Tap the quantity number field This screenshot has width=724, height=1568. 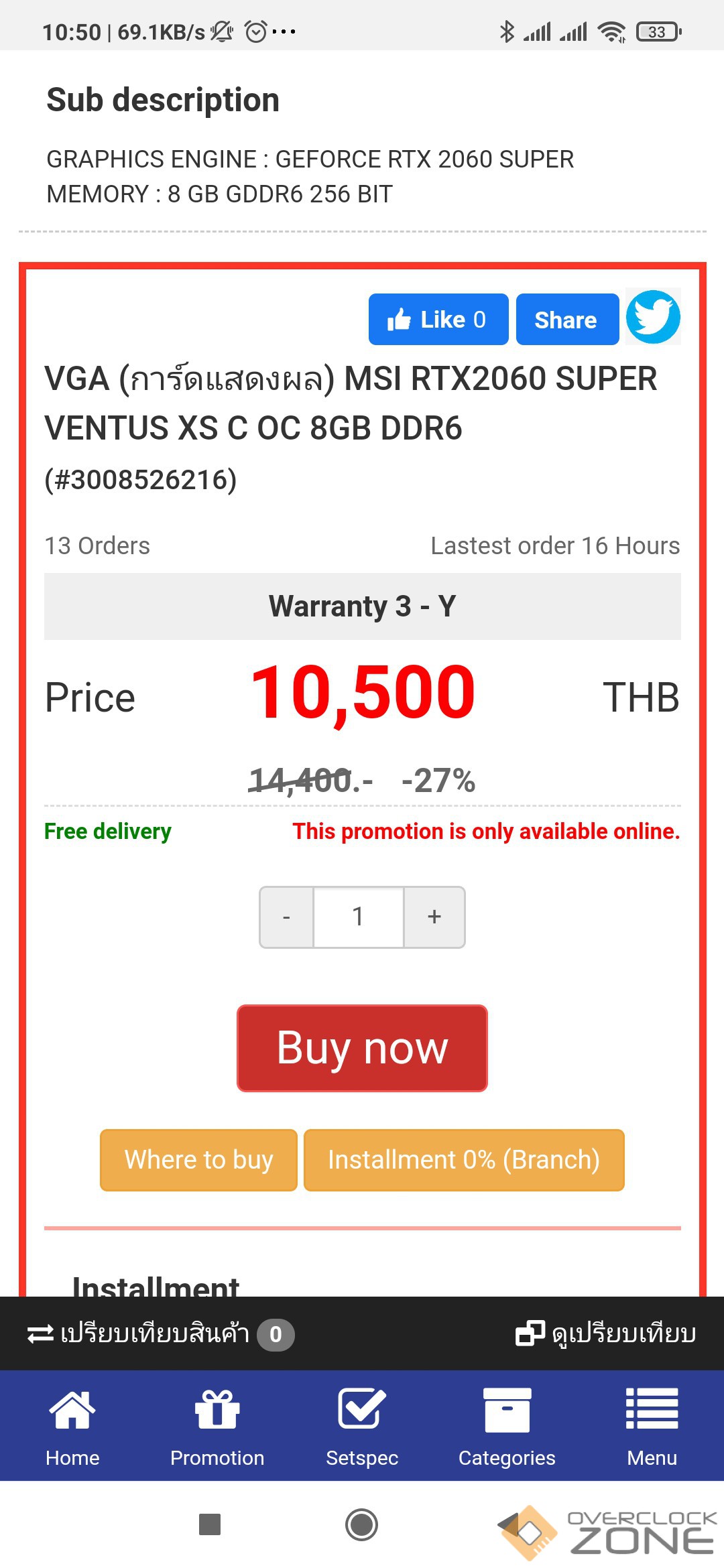(x=359, y=917)
